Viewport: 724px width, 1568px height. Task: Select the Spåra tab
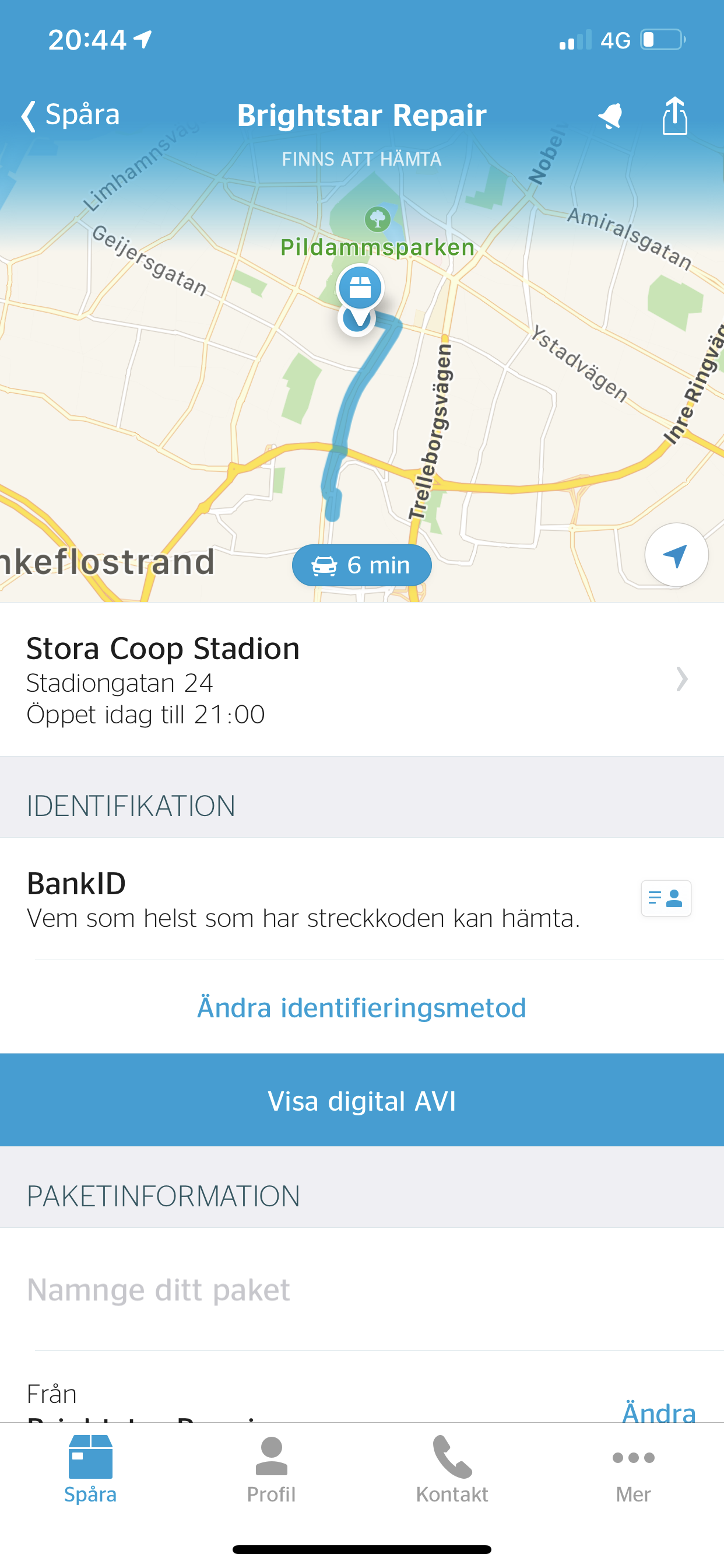coord(90,1469)
